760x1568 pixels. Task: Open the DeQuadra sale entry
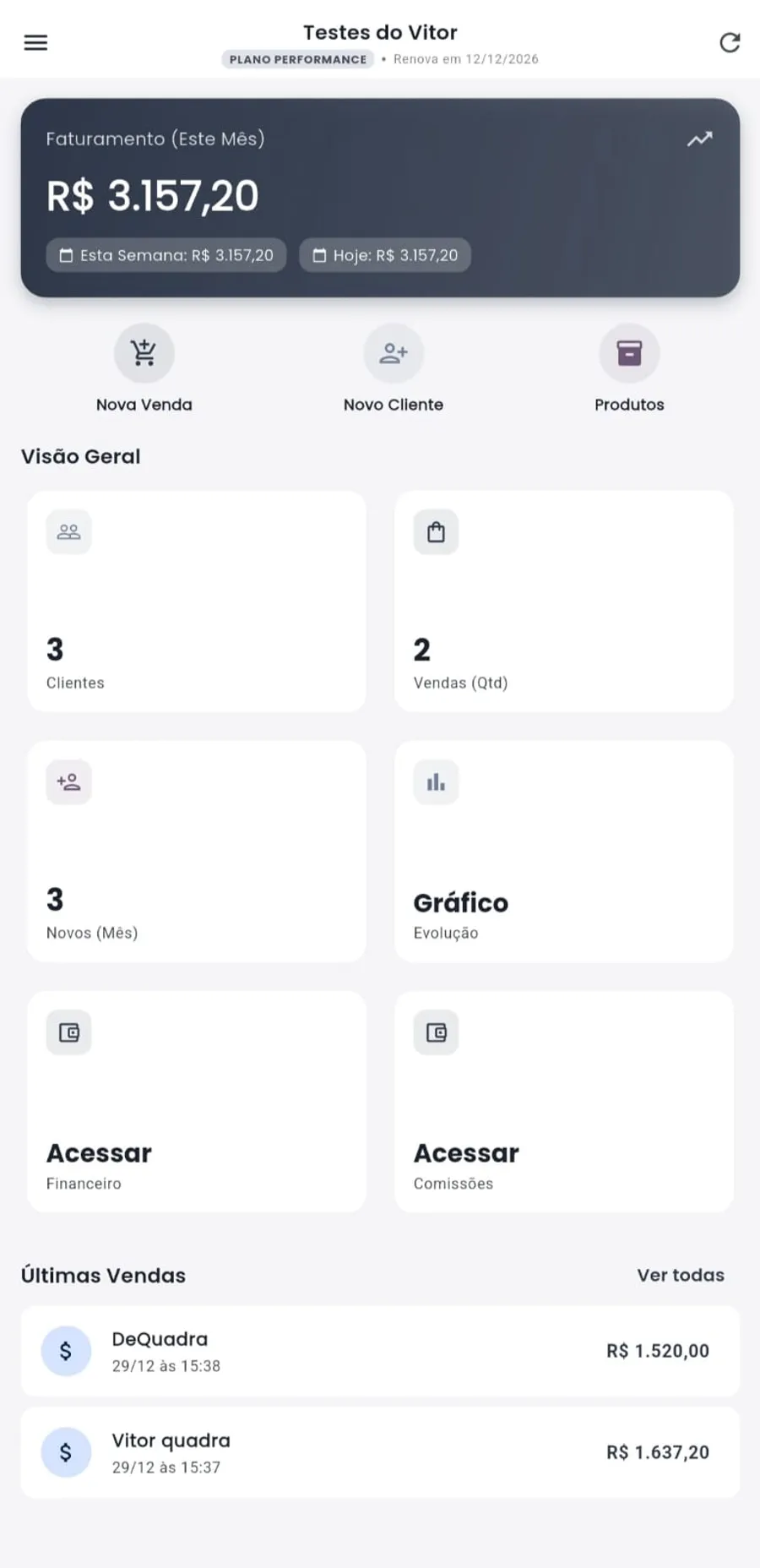click(x=380, y=1351)
